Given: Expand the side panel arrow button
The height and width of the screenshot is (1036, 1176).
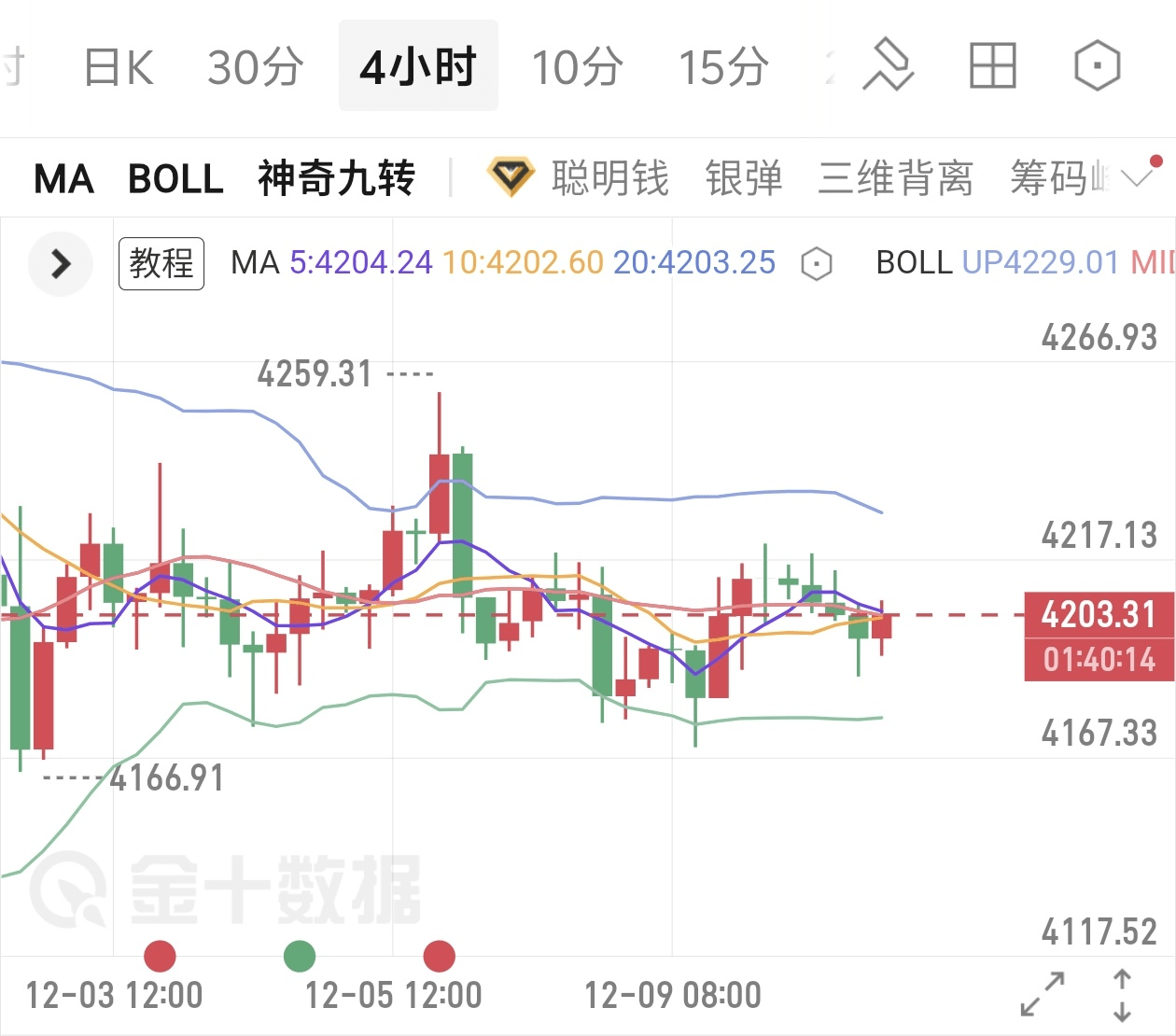Looking at the screenshot, I should coord(61,264).
